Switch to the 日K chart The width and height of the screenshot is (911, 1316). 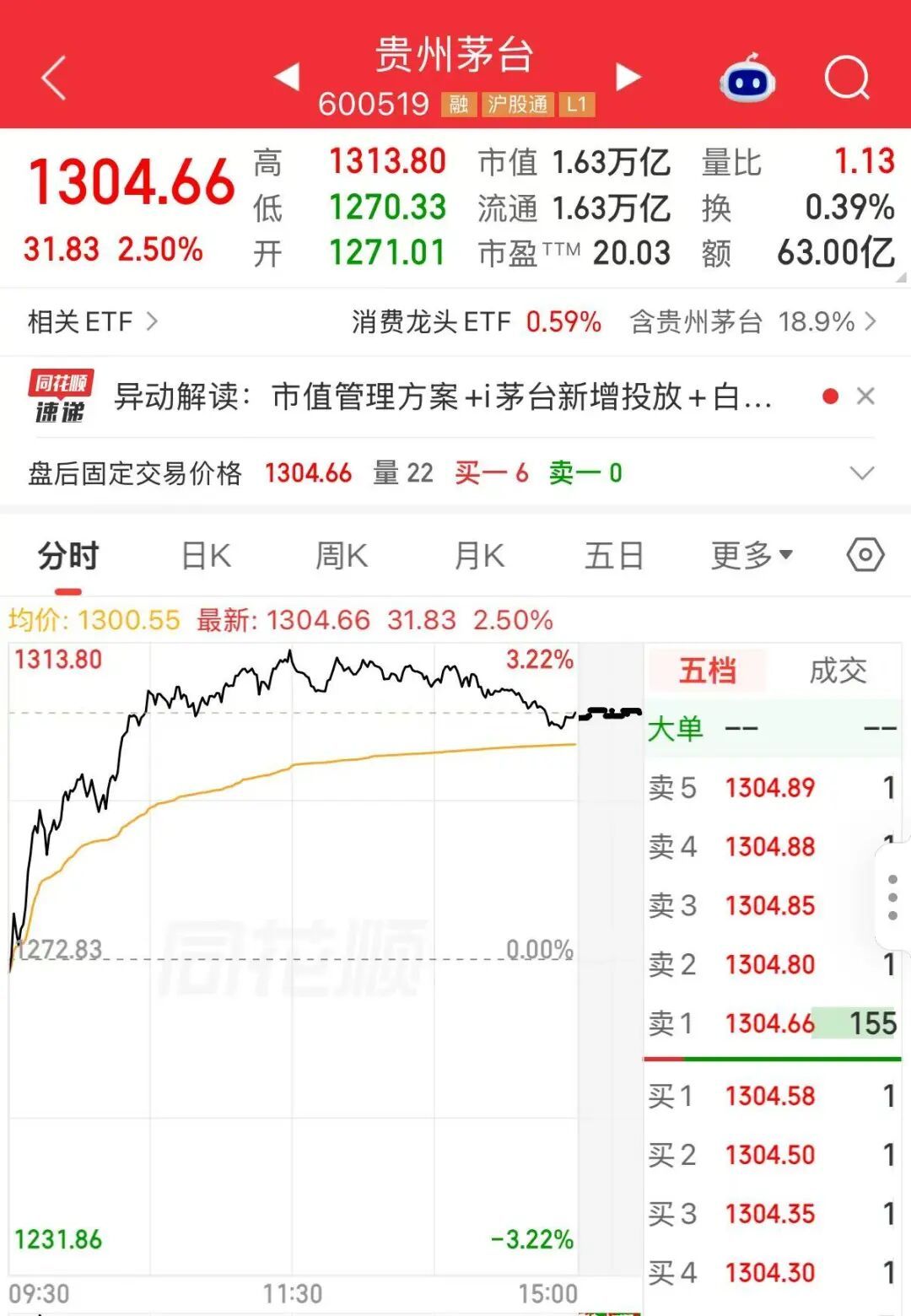point(206,557)
